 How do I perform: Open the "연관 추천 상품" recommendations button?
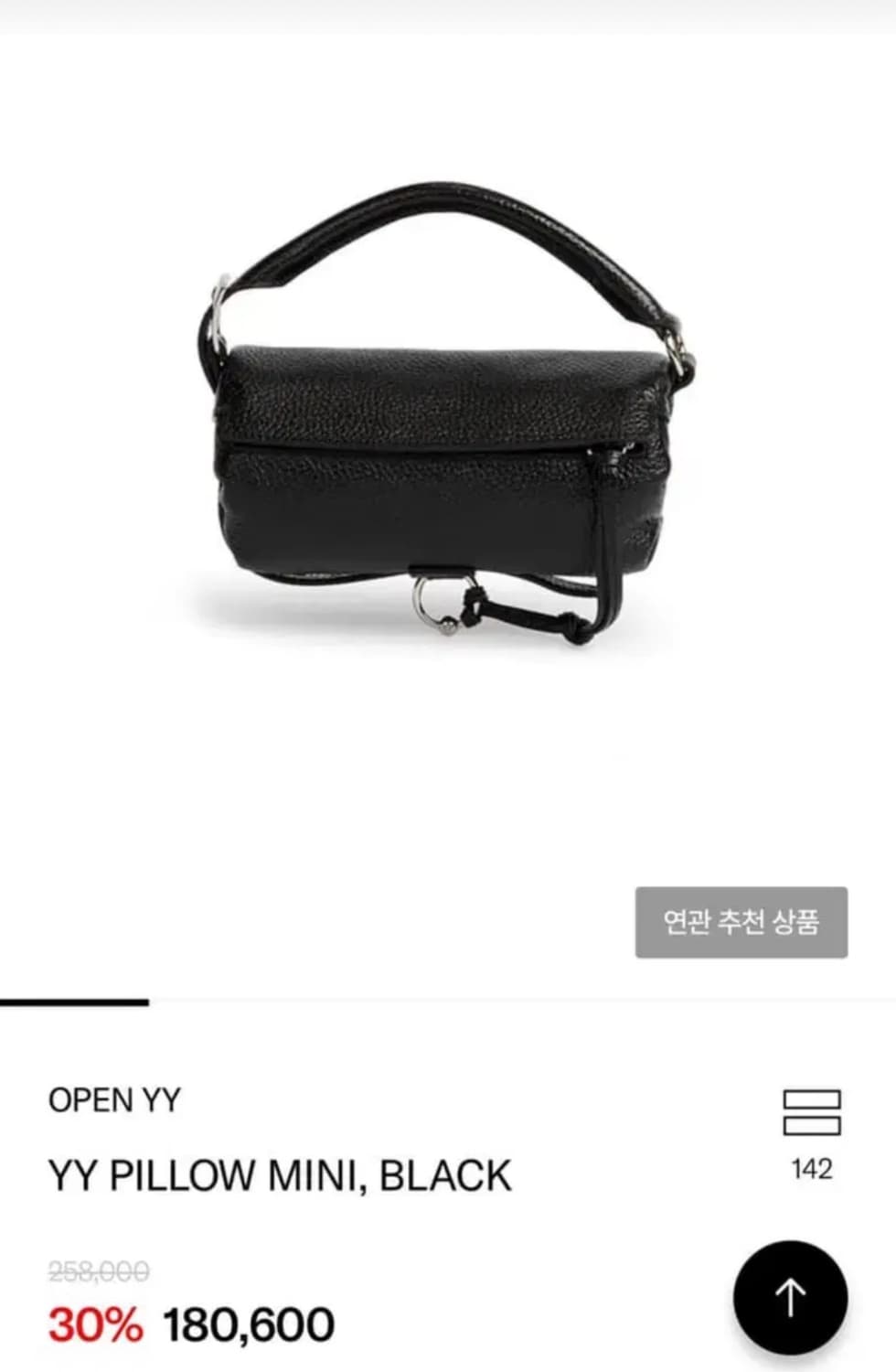(742, 922)
